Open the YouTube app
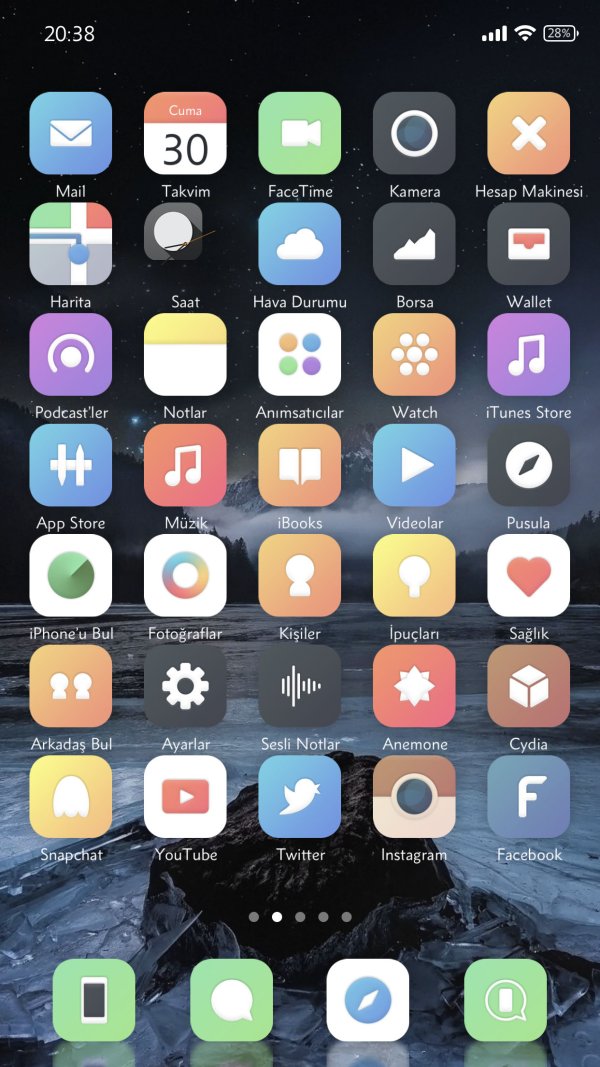Viewport: 600px width, 1067px height. click(185, 797)
